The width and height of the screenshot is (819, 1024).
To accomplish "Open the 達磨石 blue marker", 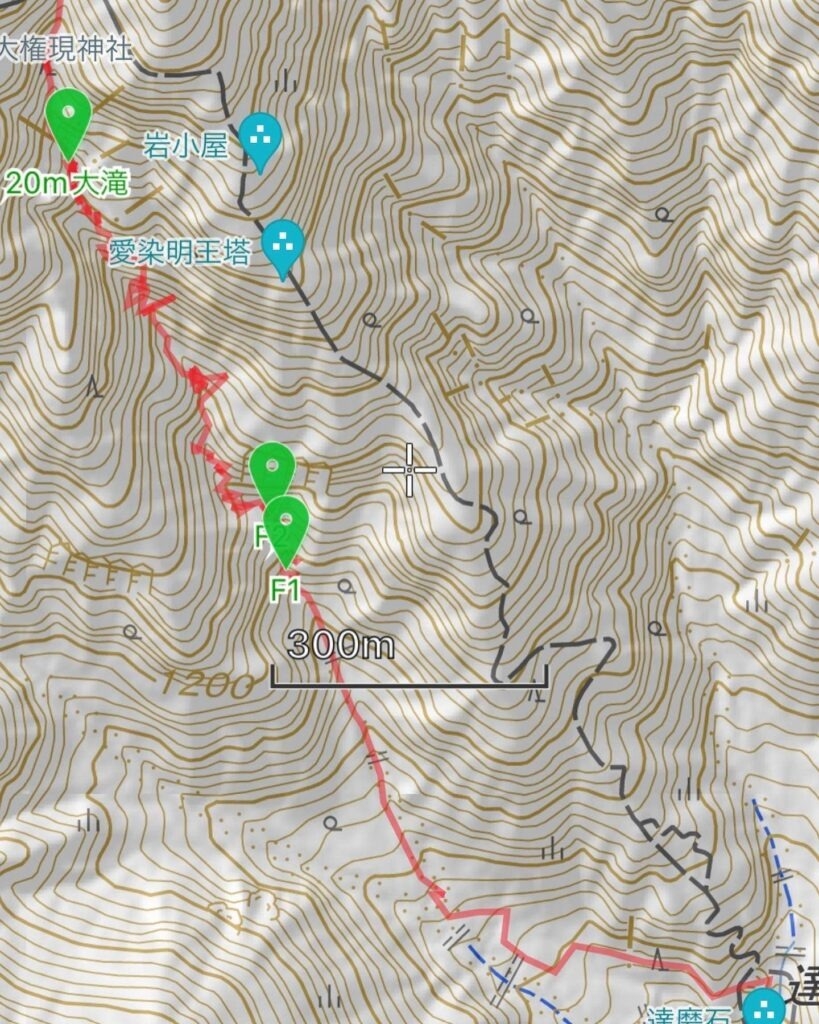I will (x=768, y=1005).
